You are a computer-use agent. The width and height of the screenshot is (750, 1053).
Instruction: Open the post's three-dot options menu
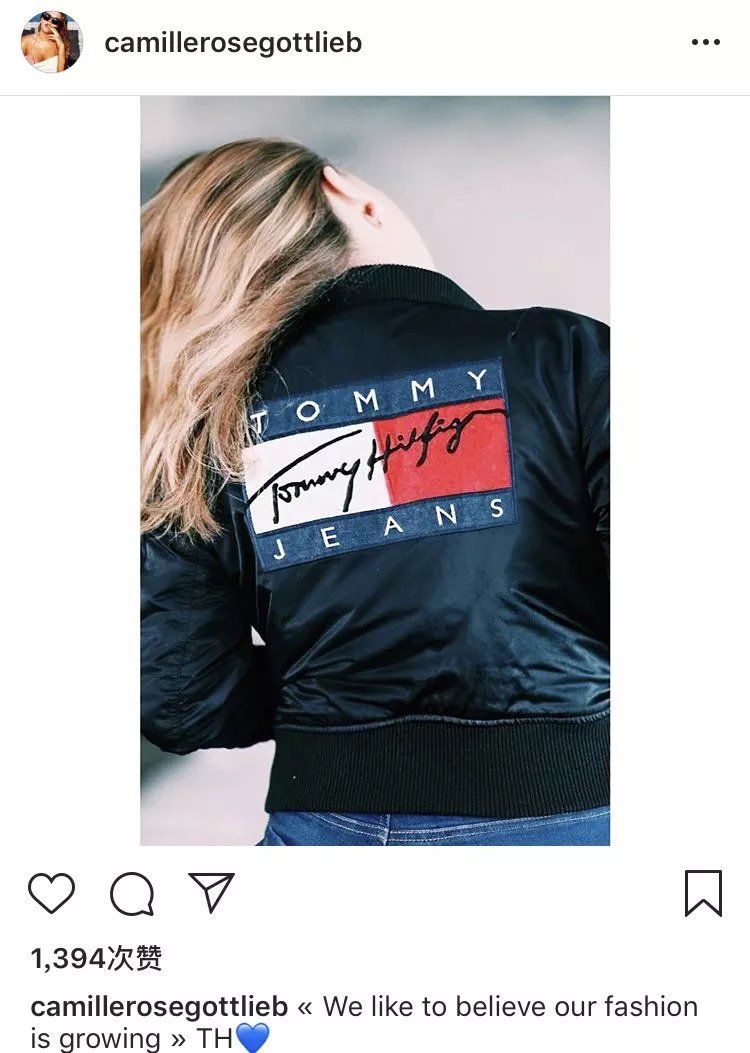point(705,42)
